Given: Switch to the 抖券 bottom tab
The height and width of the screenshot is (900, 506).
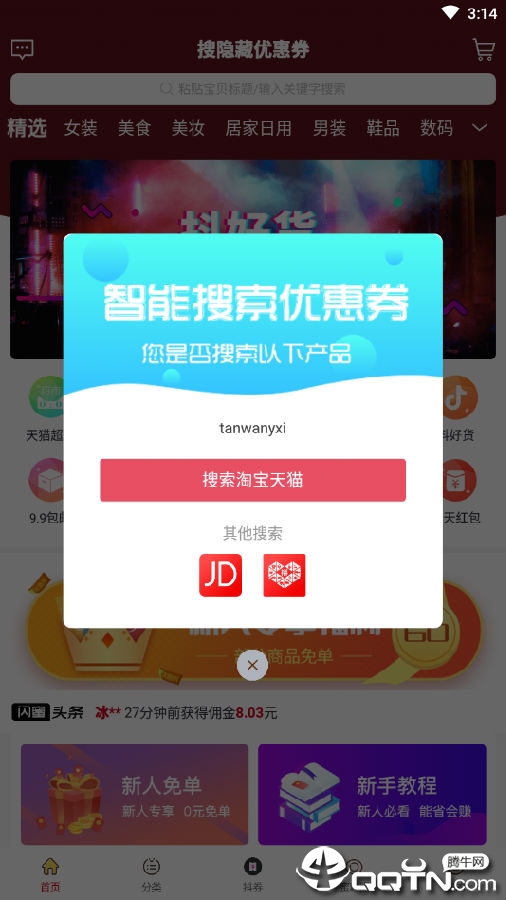Looking at the screenshot, I should click(x=252, y=875).
